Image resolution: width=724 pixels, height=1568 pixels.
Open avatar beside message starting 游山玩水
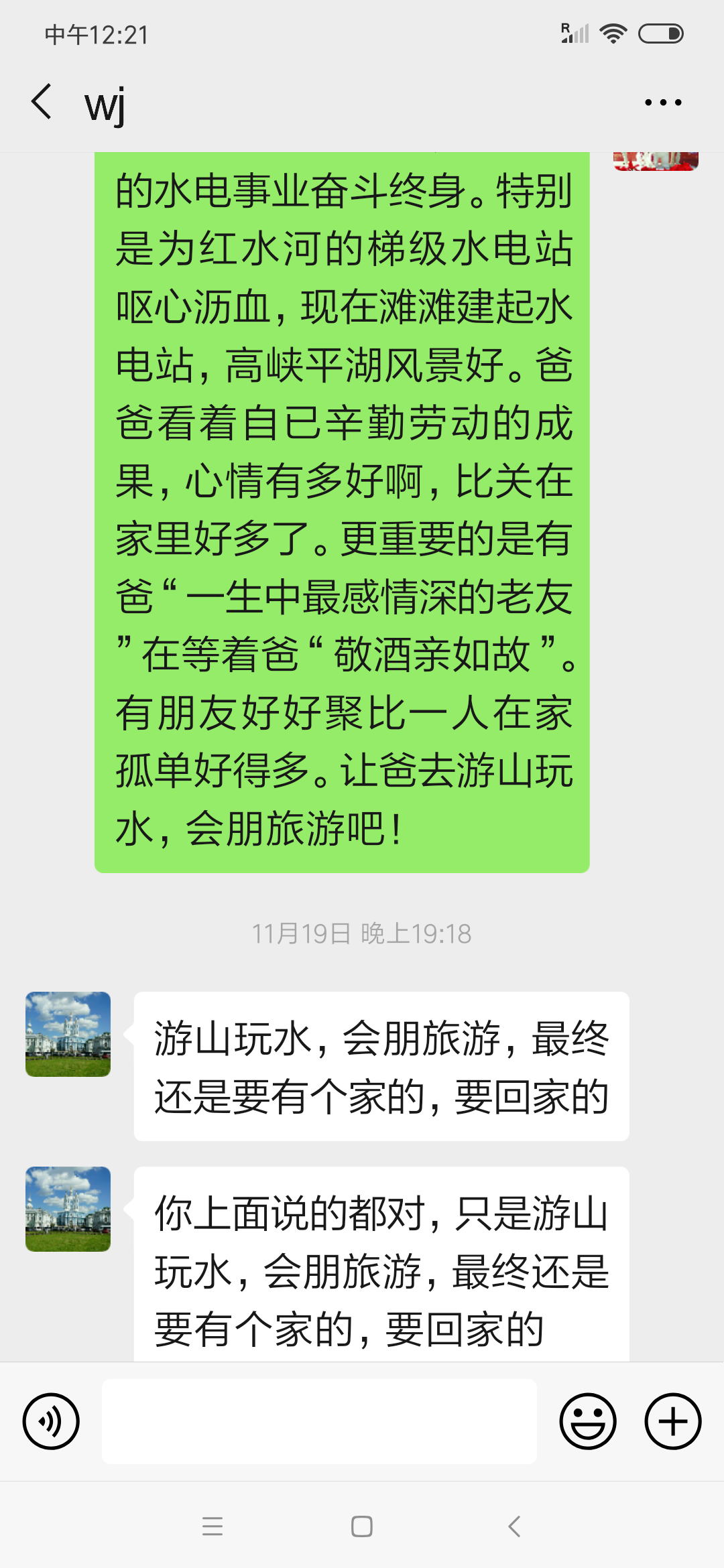click(x=68, y=1034)
